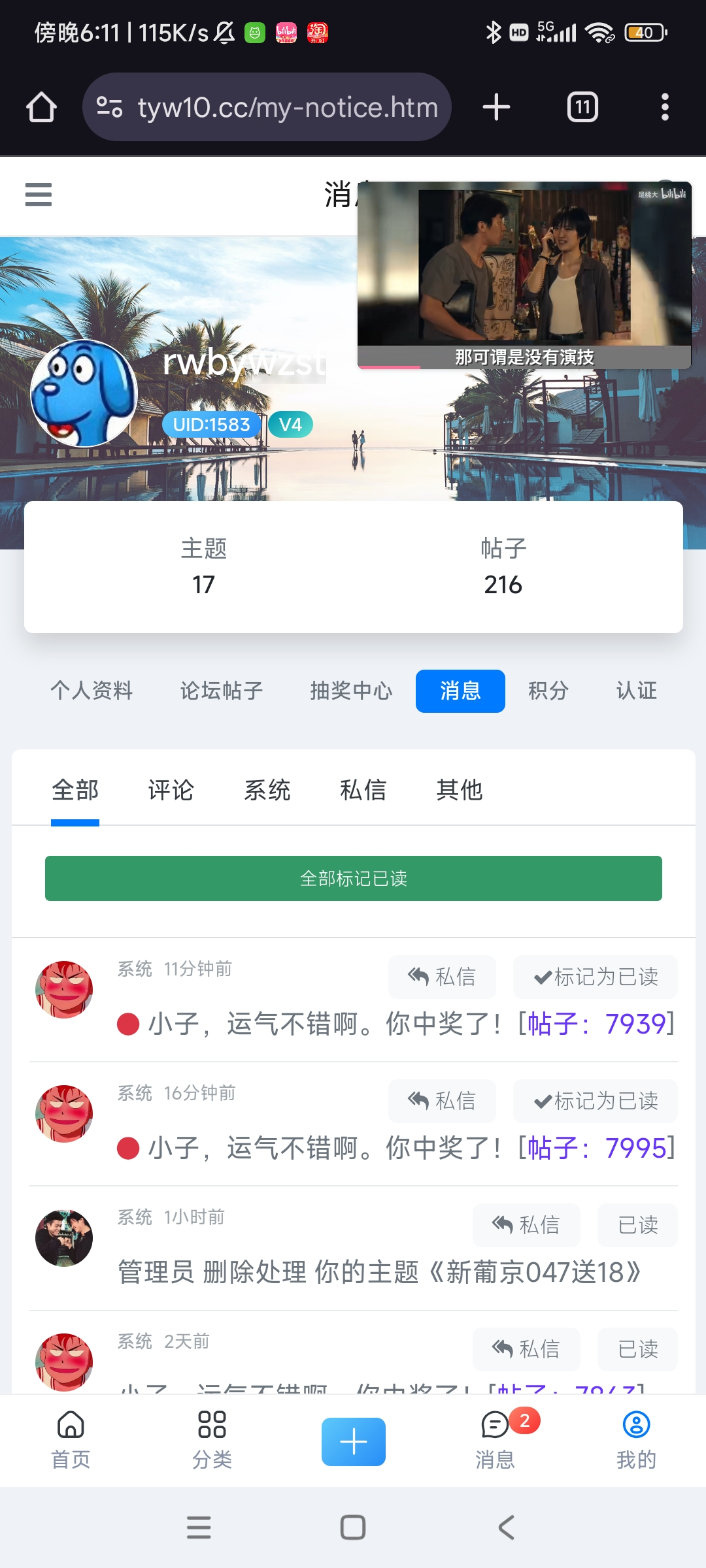Switch to the 私信 message filter tab
The width and height of the screenshot is (706, 1568).
click(363, 790)
